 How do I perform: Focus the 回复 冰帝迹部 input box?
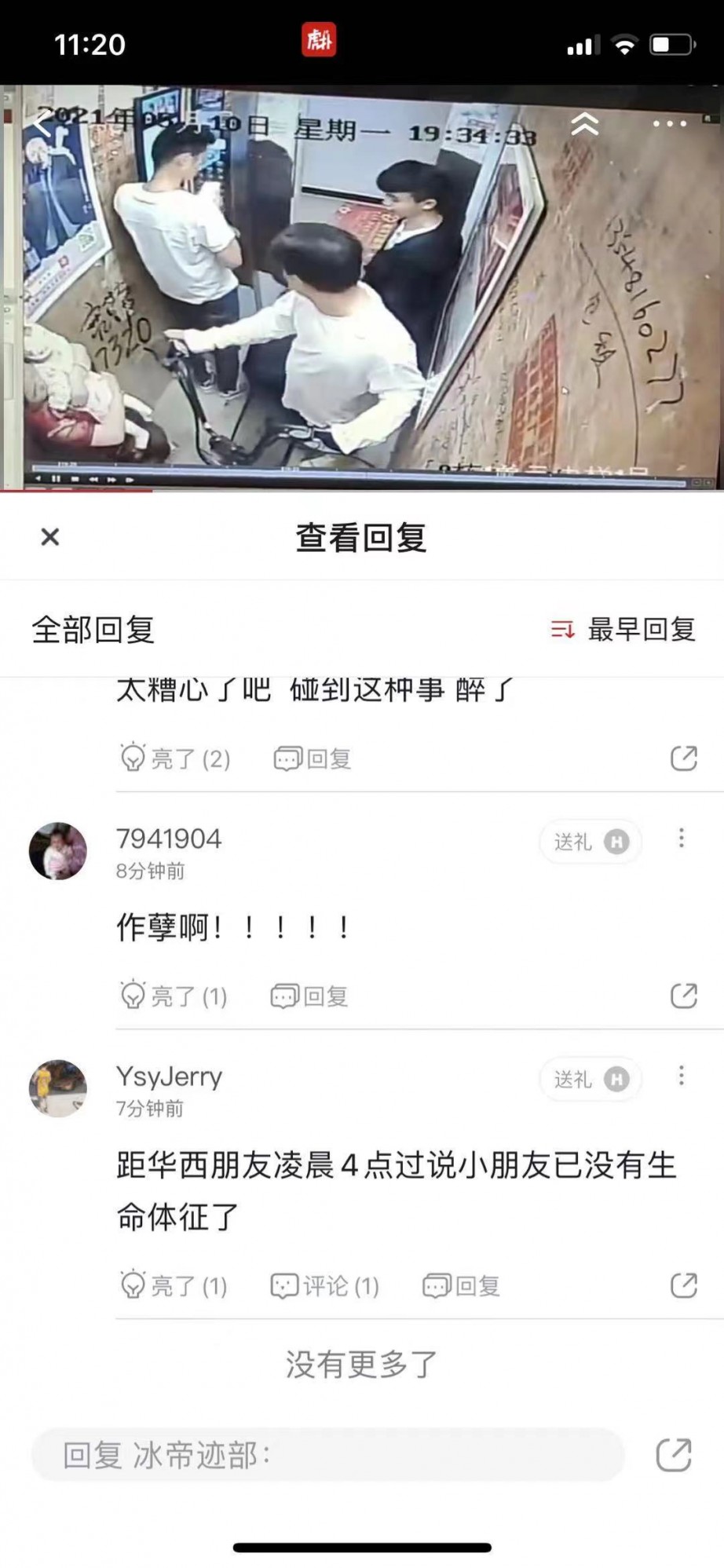[327, 1455]
